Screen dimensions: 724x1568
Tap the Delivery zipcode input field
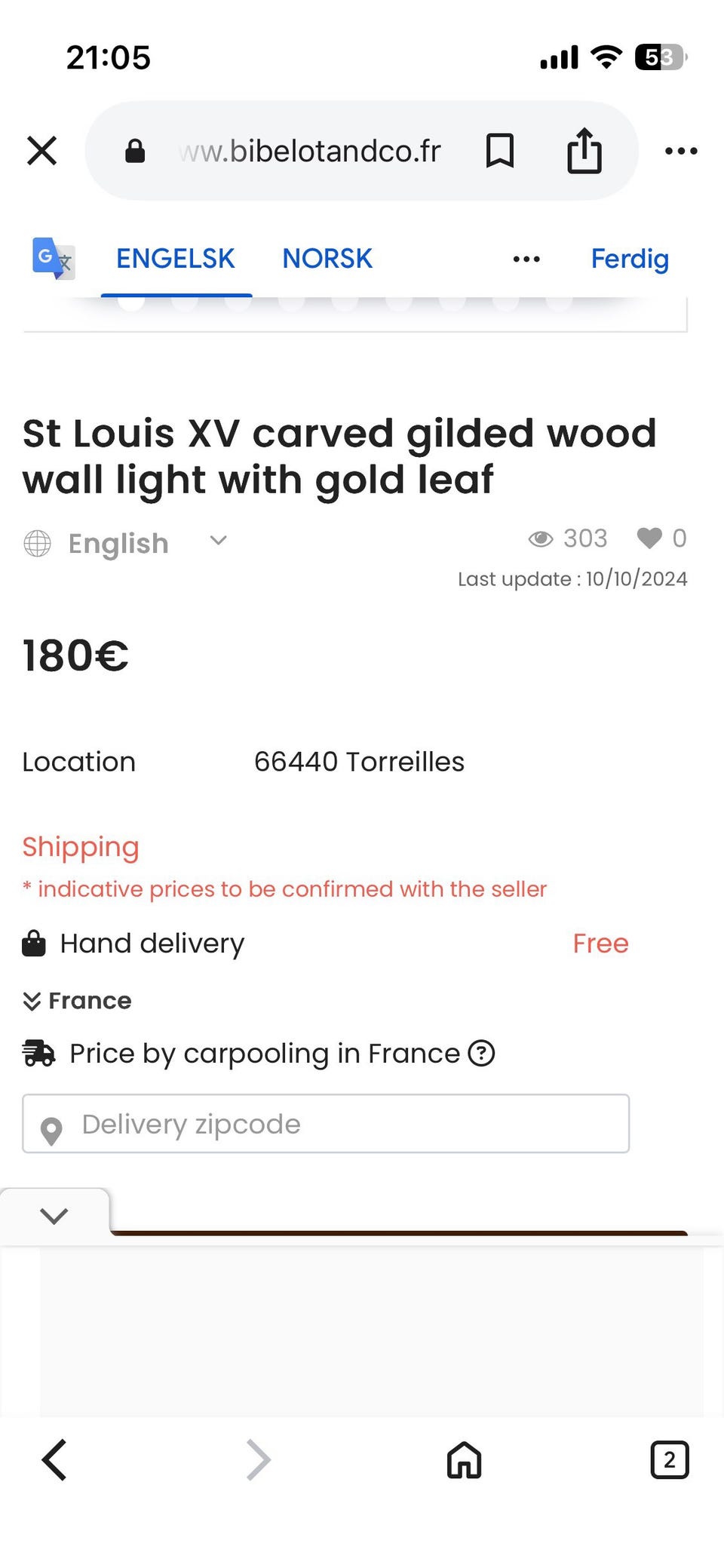point(325,1124)
